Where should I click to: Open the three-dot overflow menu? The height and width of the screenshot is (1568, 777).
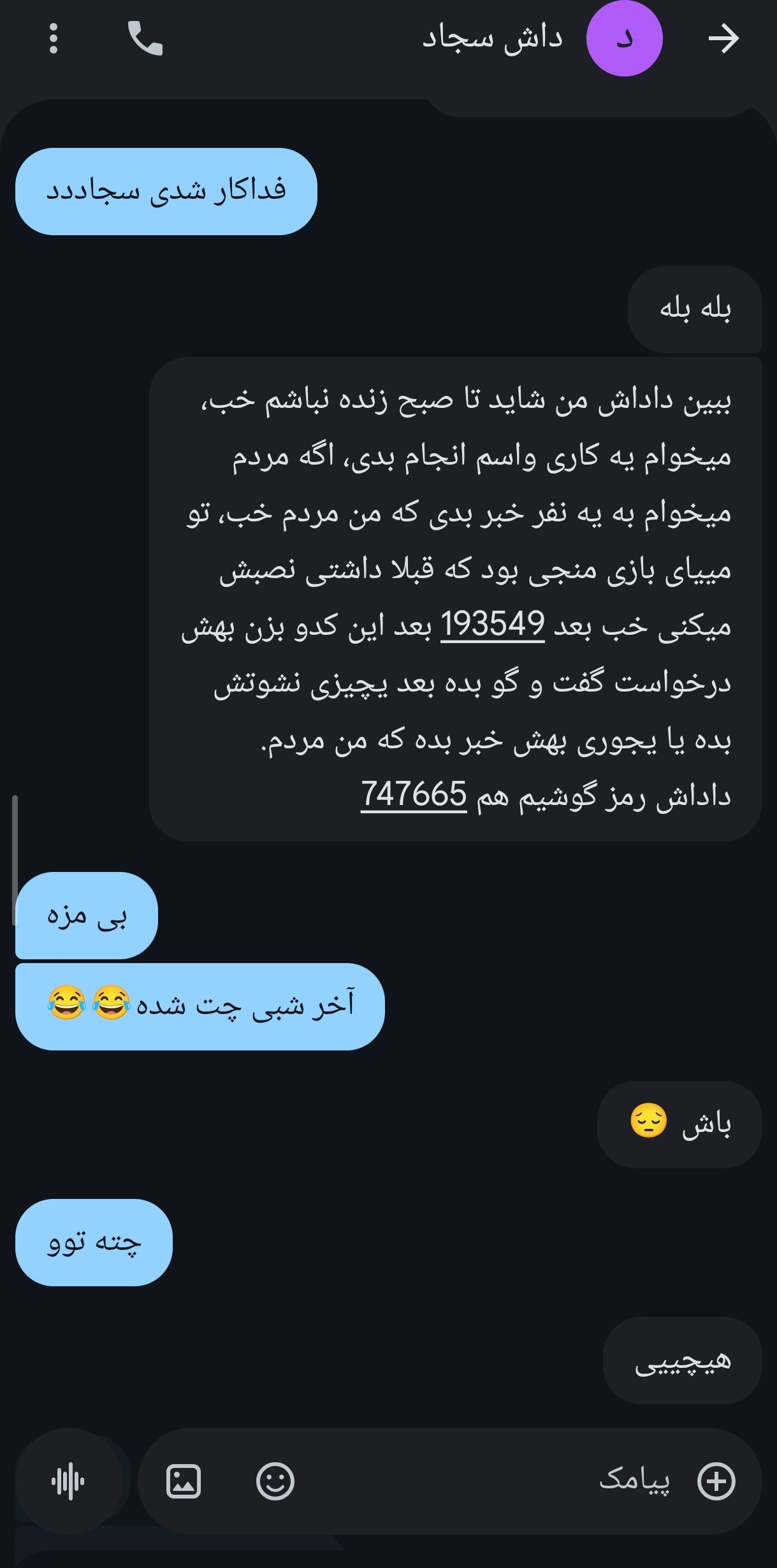coord(54,39)
